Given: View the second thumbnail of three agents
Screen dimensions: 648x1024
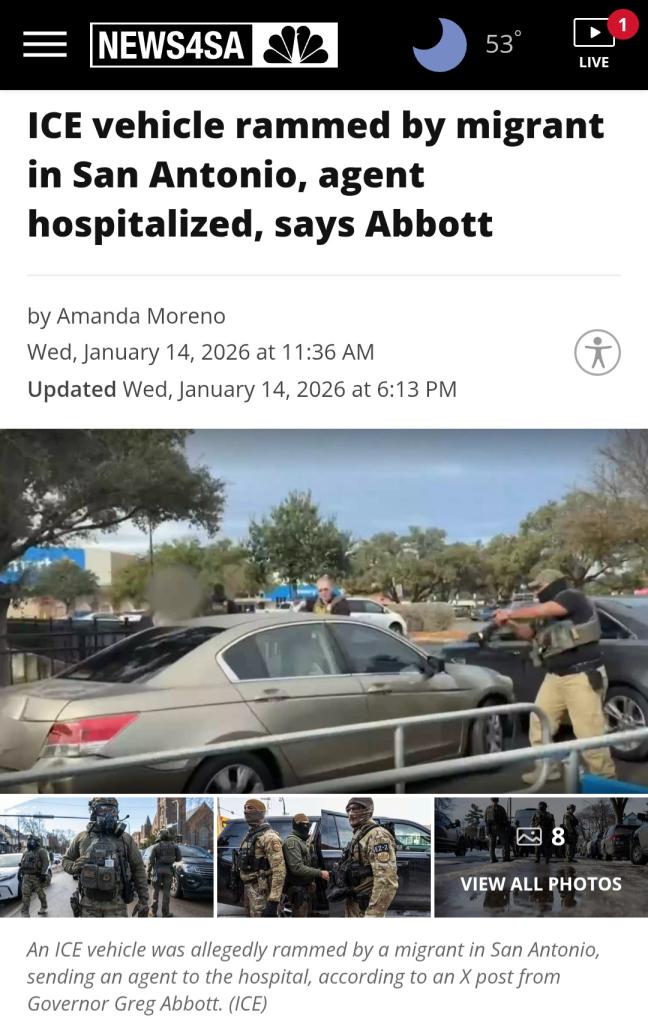Looking at the screenshot, I should click(324, 856).
